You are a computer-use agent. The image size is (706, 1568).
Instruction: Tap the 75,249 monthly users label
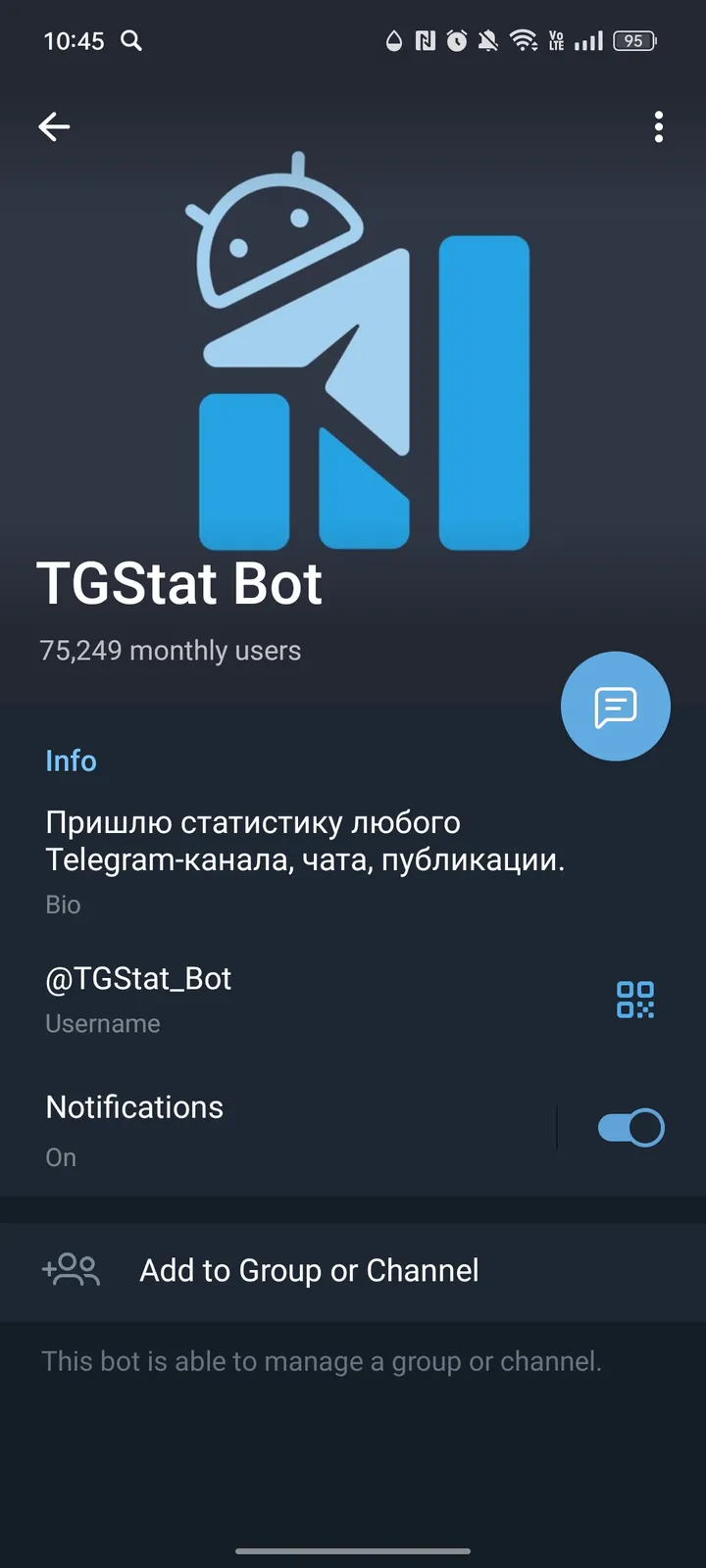[x=171, y=650]
